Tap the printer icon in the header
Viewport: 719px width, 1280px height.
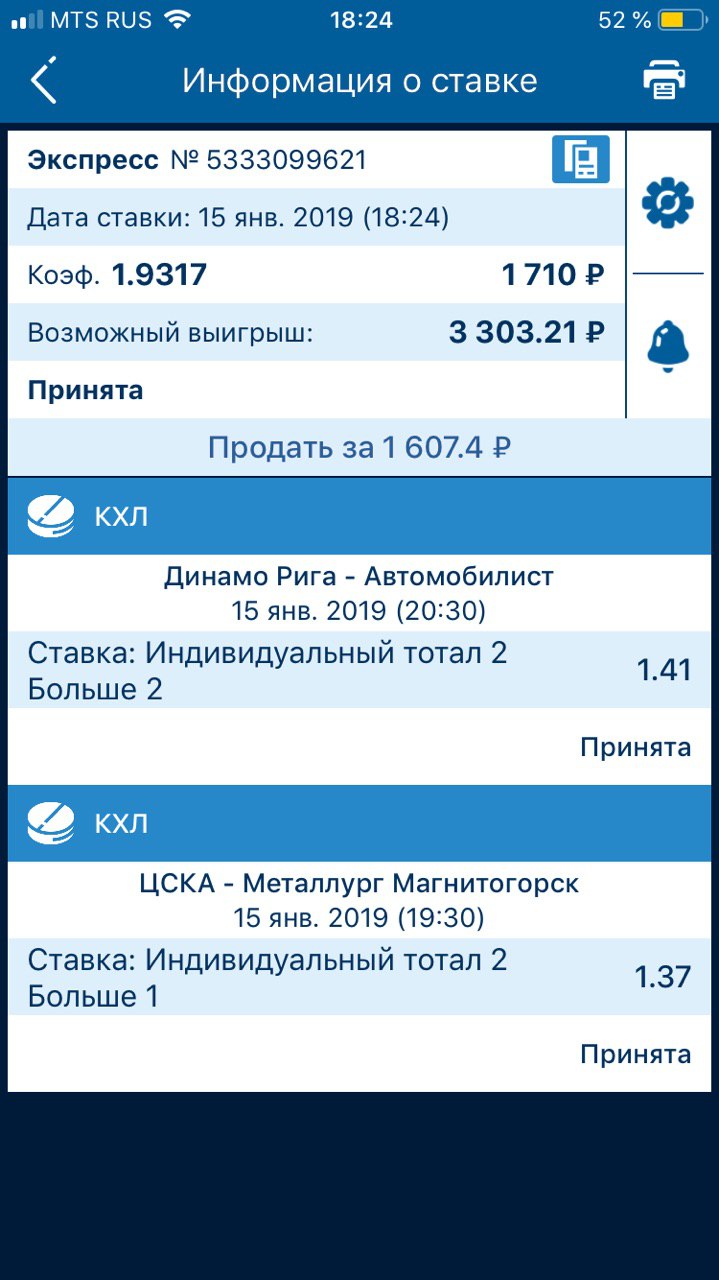tap(664, 81)
